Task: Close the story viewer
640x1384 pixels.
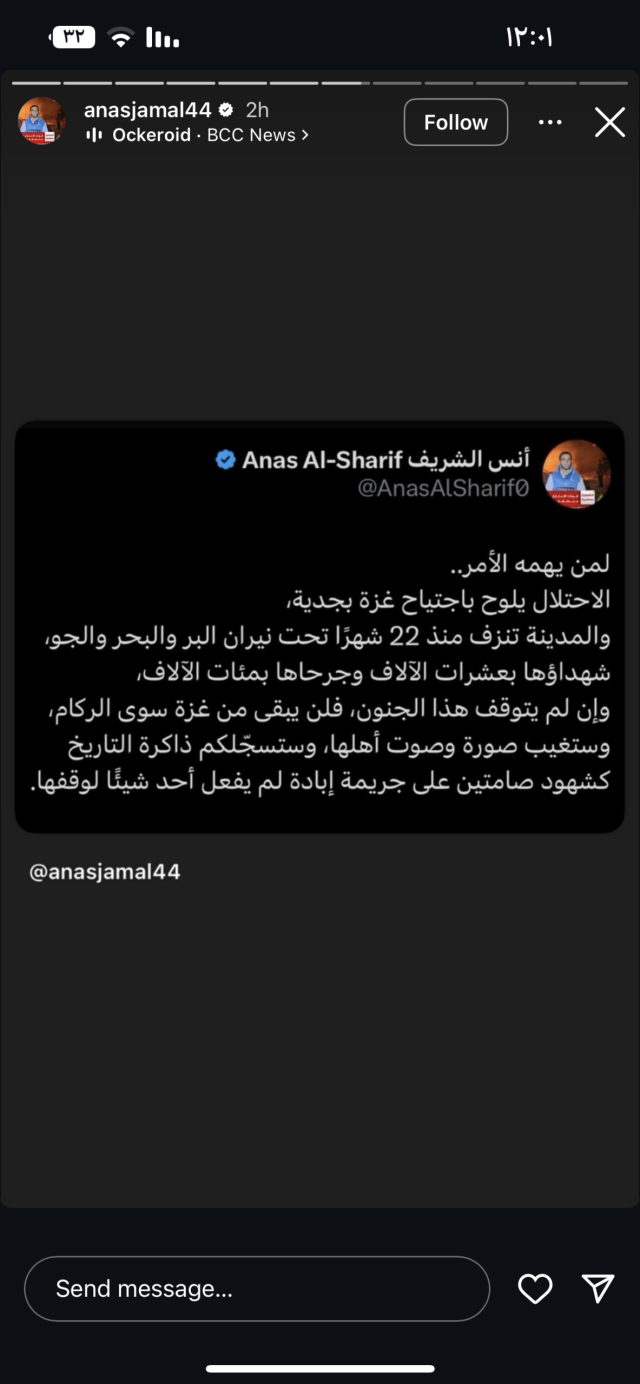Action: tap(609, 122)
